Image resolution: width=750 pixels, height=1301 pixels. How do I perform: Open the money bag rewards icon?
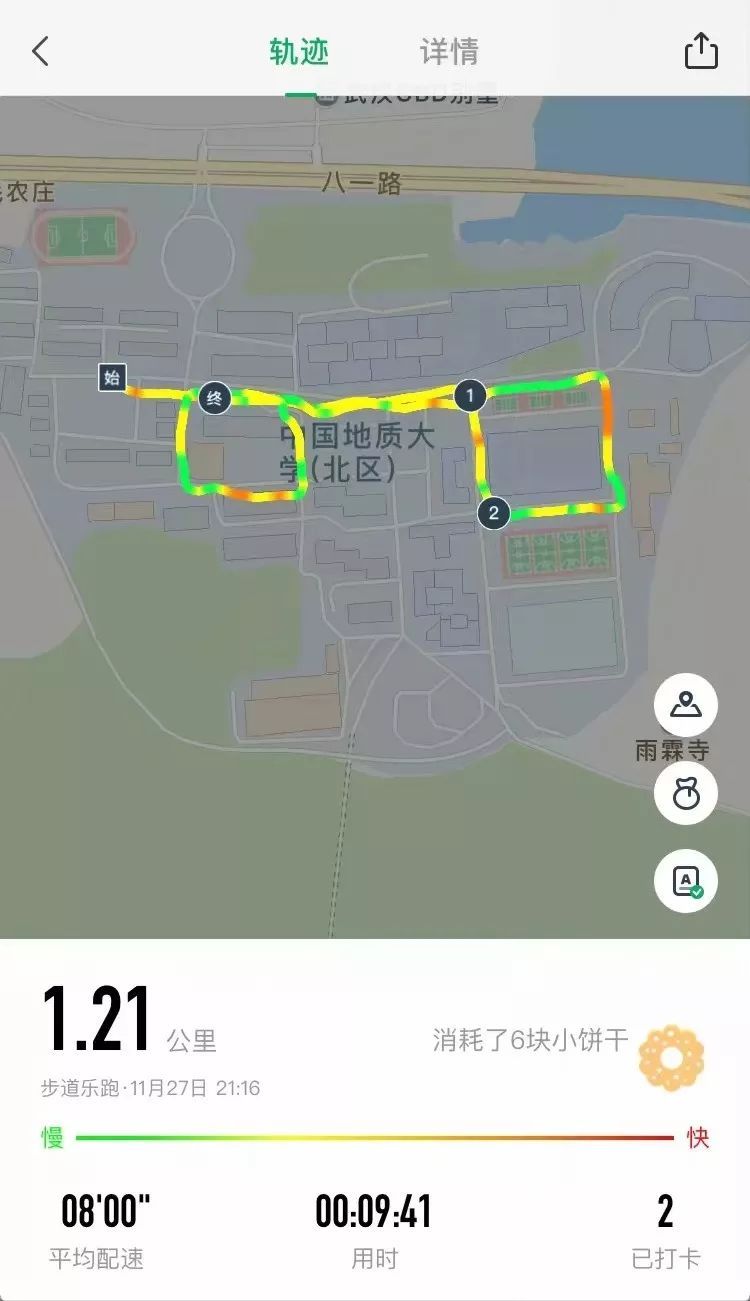tap(686, 792)
